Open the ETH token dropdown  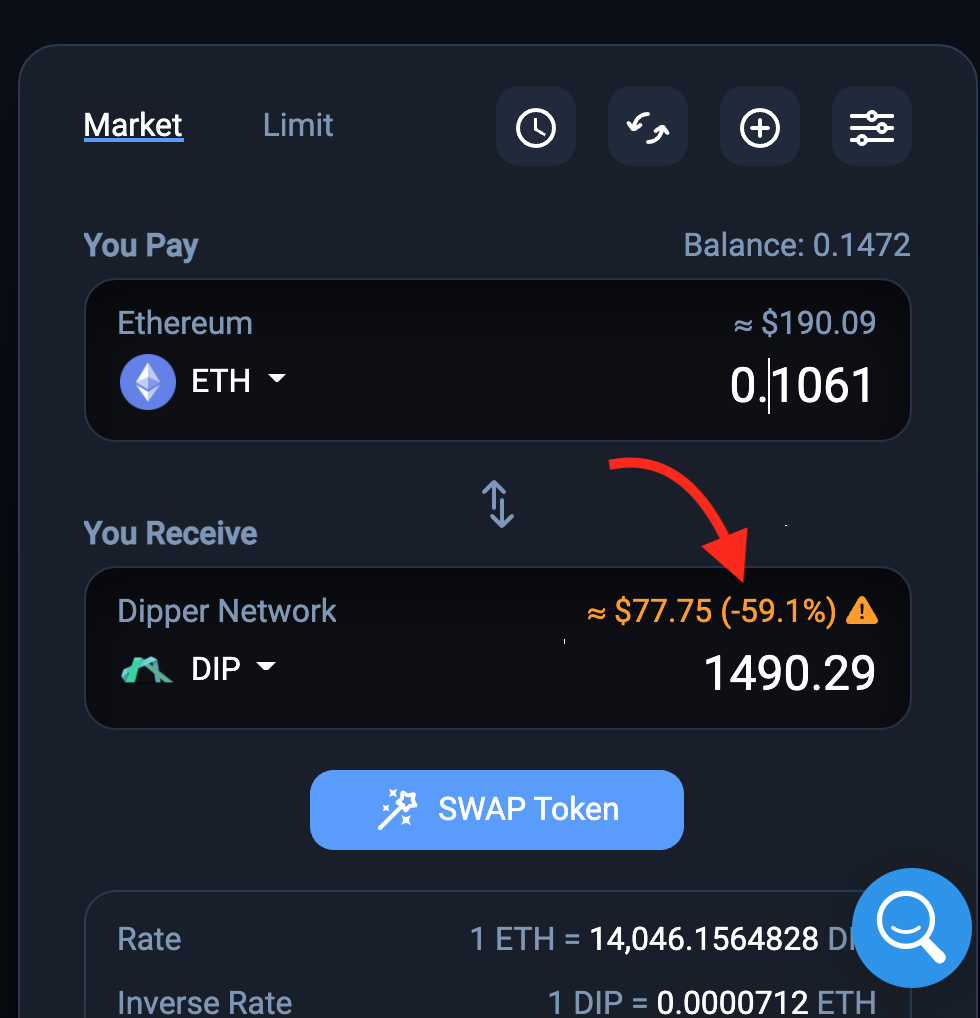tap(204, 381)
